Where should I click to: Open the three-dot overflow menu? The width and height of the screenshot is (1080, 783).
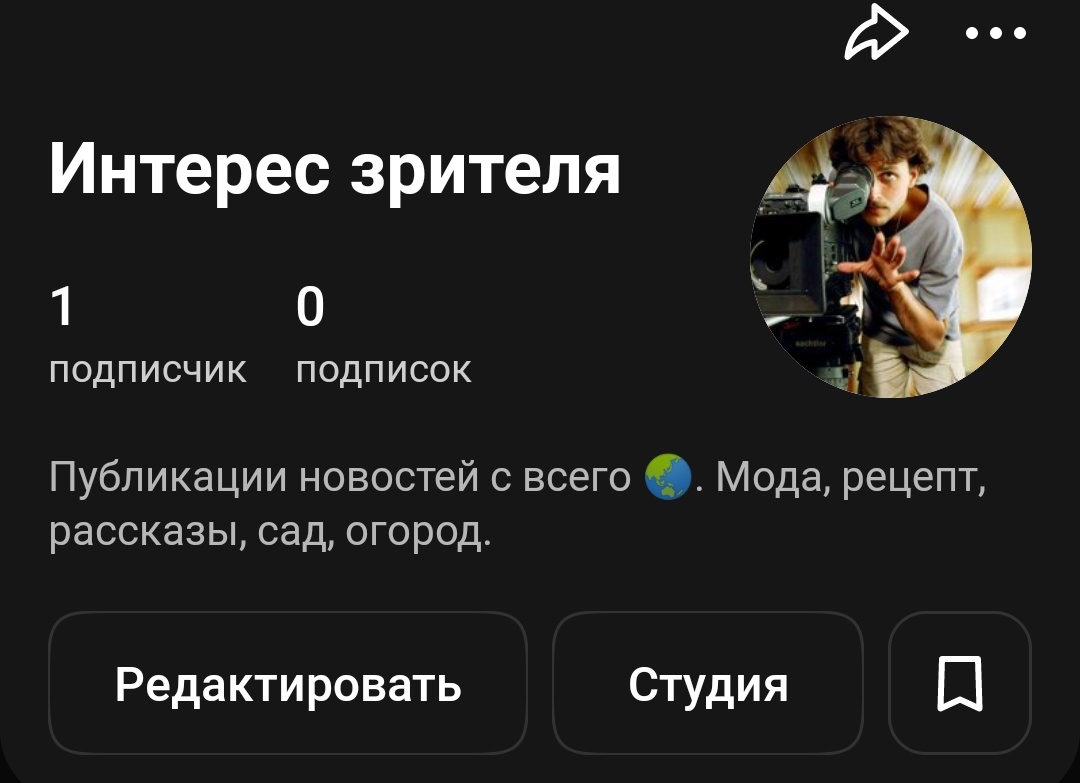996,32
